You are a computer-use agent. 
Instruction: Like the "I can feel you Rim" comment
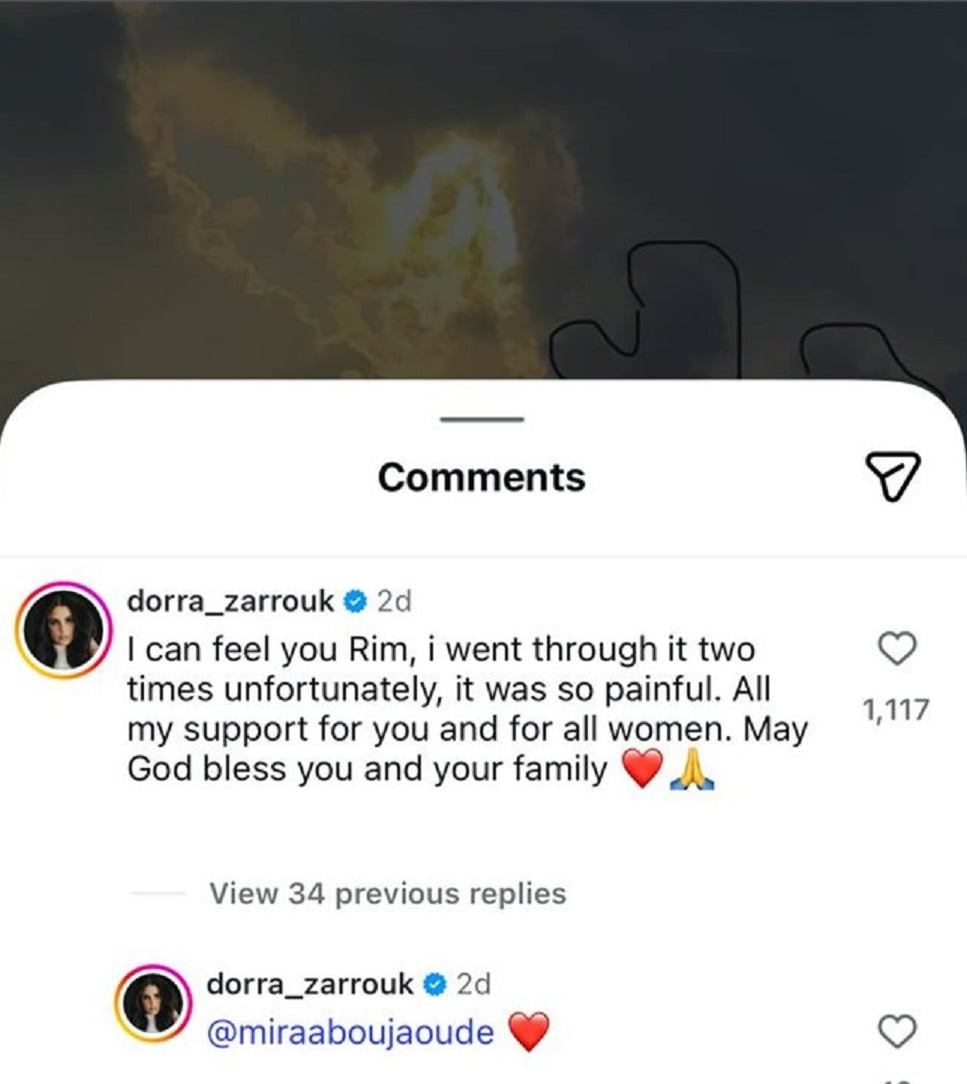tap(896, 650)
